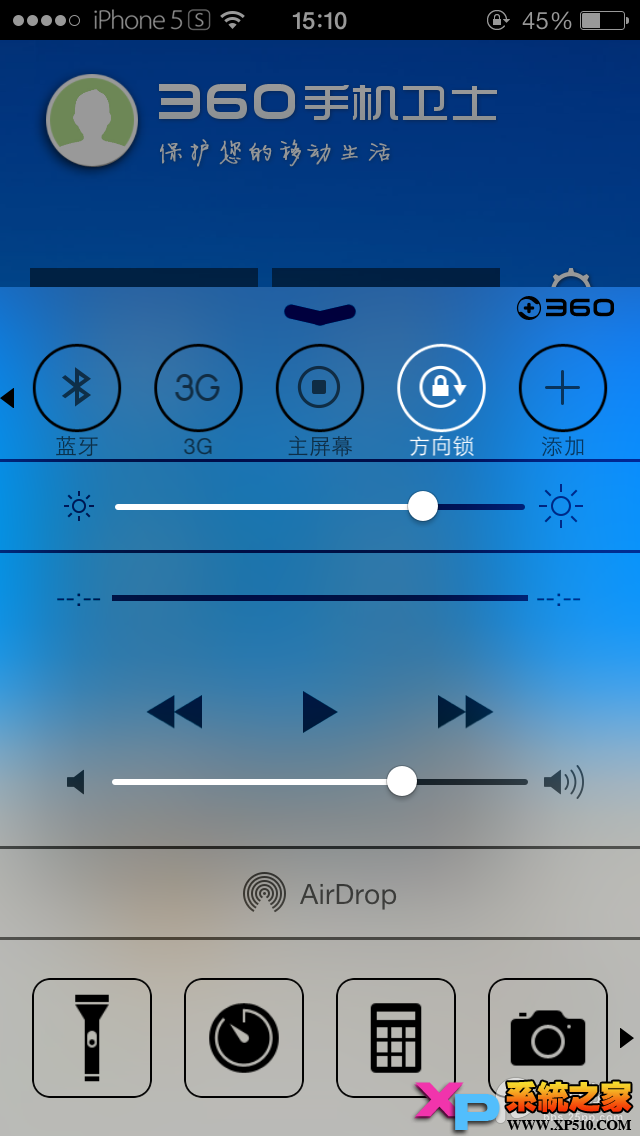640x1136 pixels.
Task: Tap the left arrow beside the toggles
Action: 8,398
